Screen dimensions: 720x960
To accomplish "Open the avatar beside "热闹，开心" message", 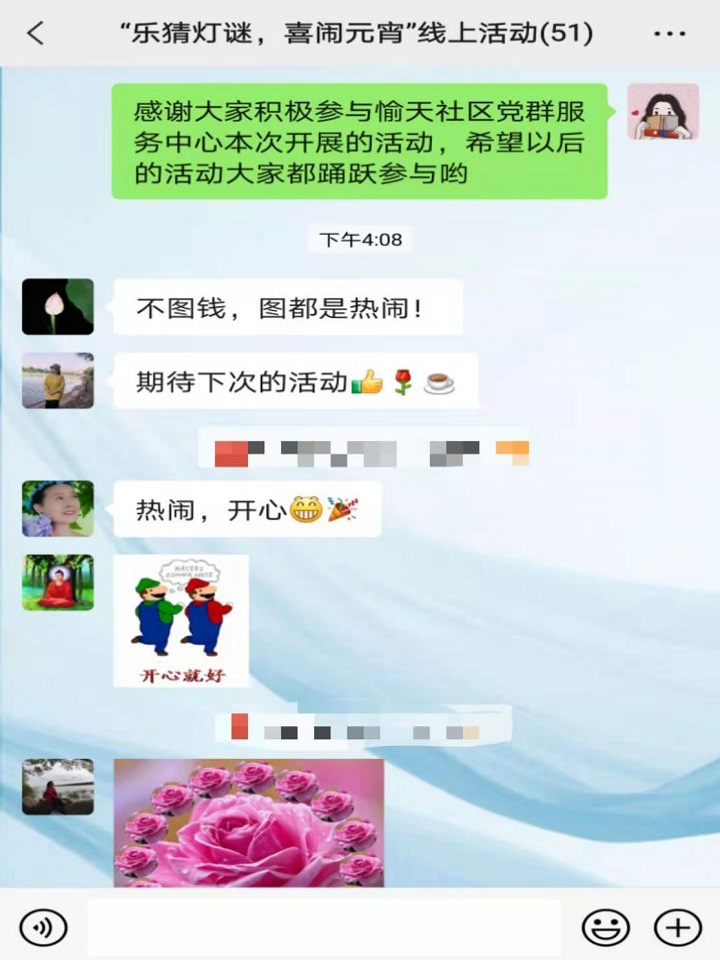I will (58, 508).
